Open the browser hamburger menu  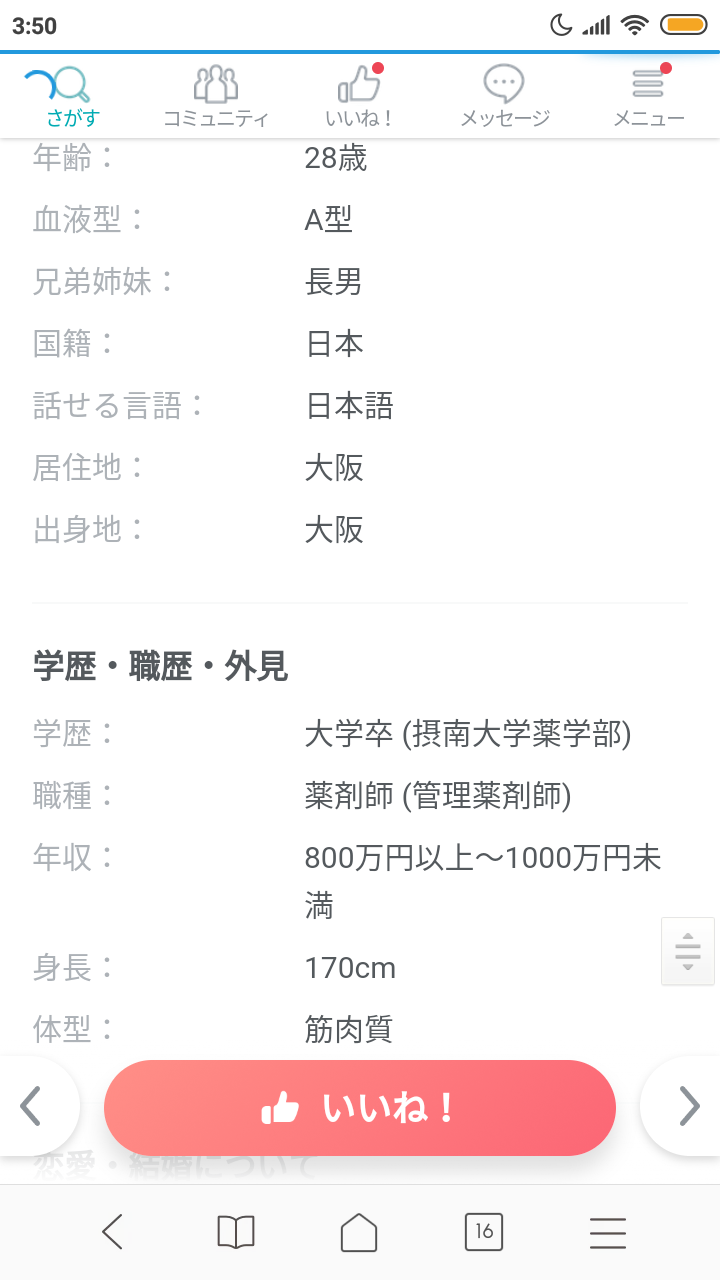coord(608,1232)
